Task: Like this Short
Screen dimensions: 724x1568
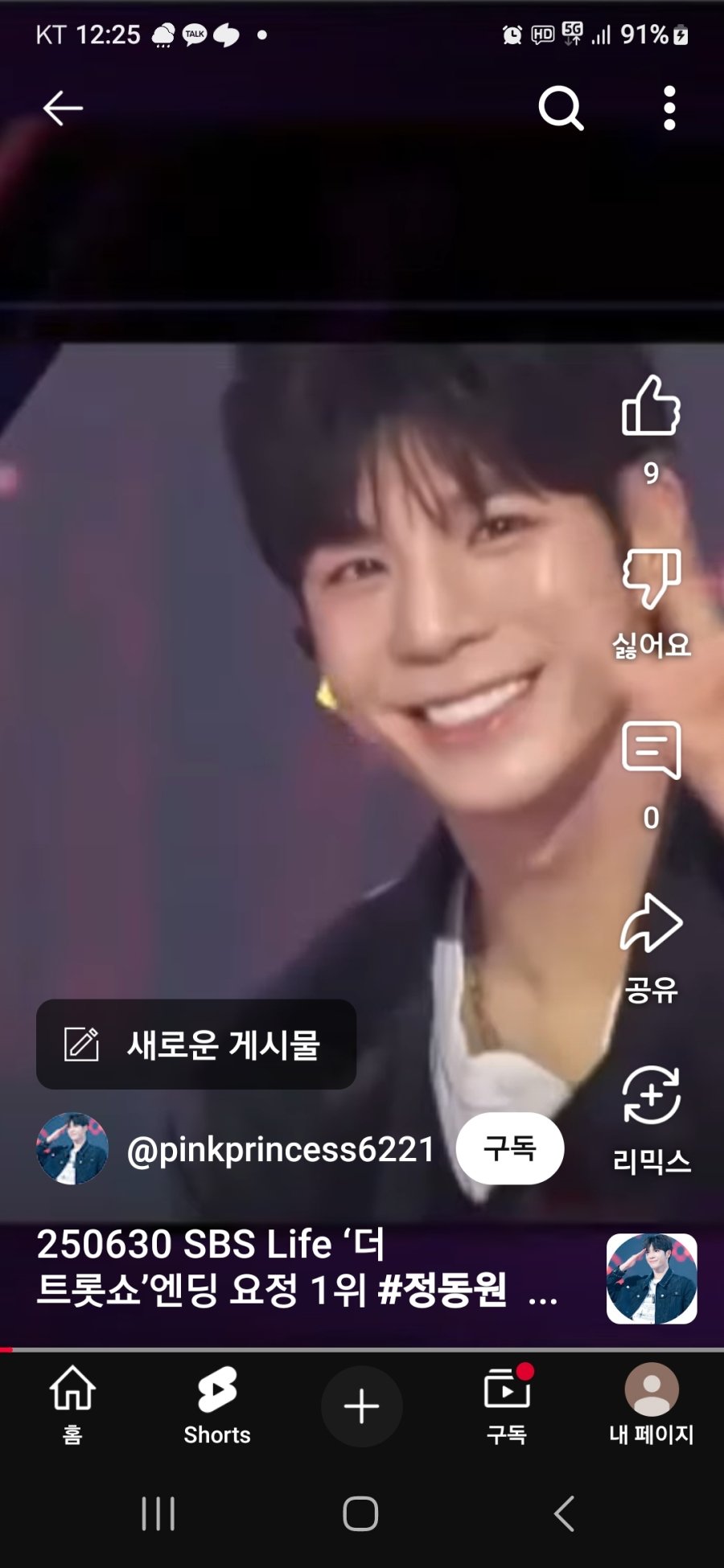Action: coord(651,407)
